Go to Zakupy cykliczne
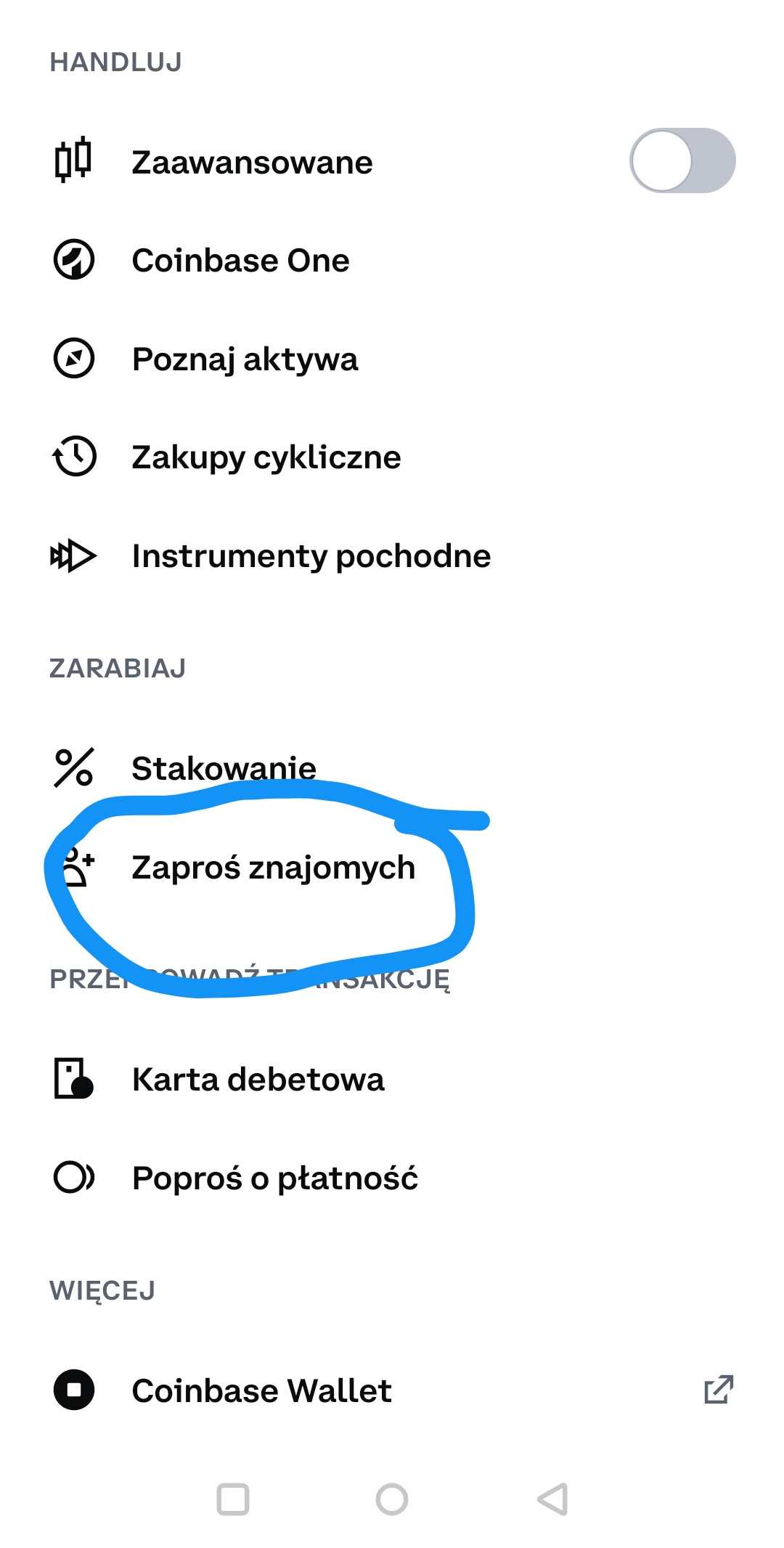 coord(392,457)
